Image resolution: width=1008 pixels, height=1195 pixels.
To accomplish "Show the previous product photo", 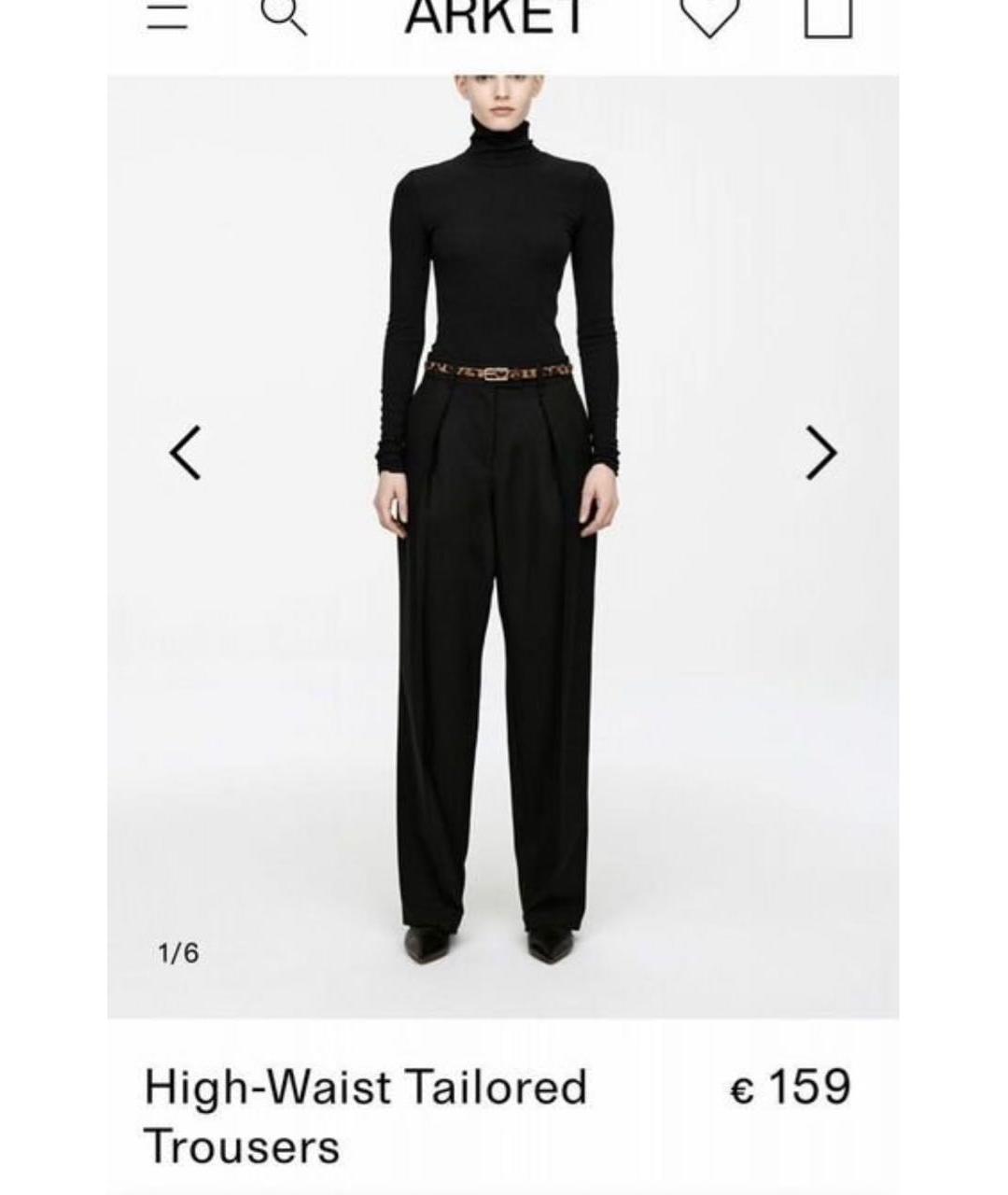I will (x=185, y=453).
